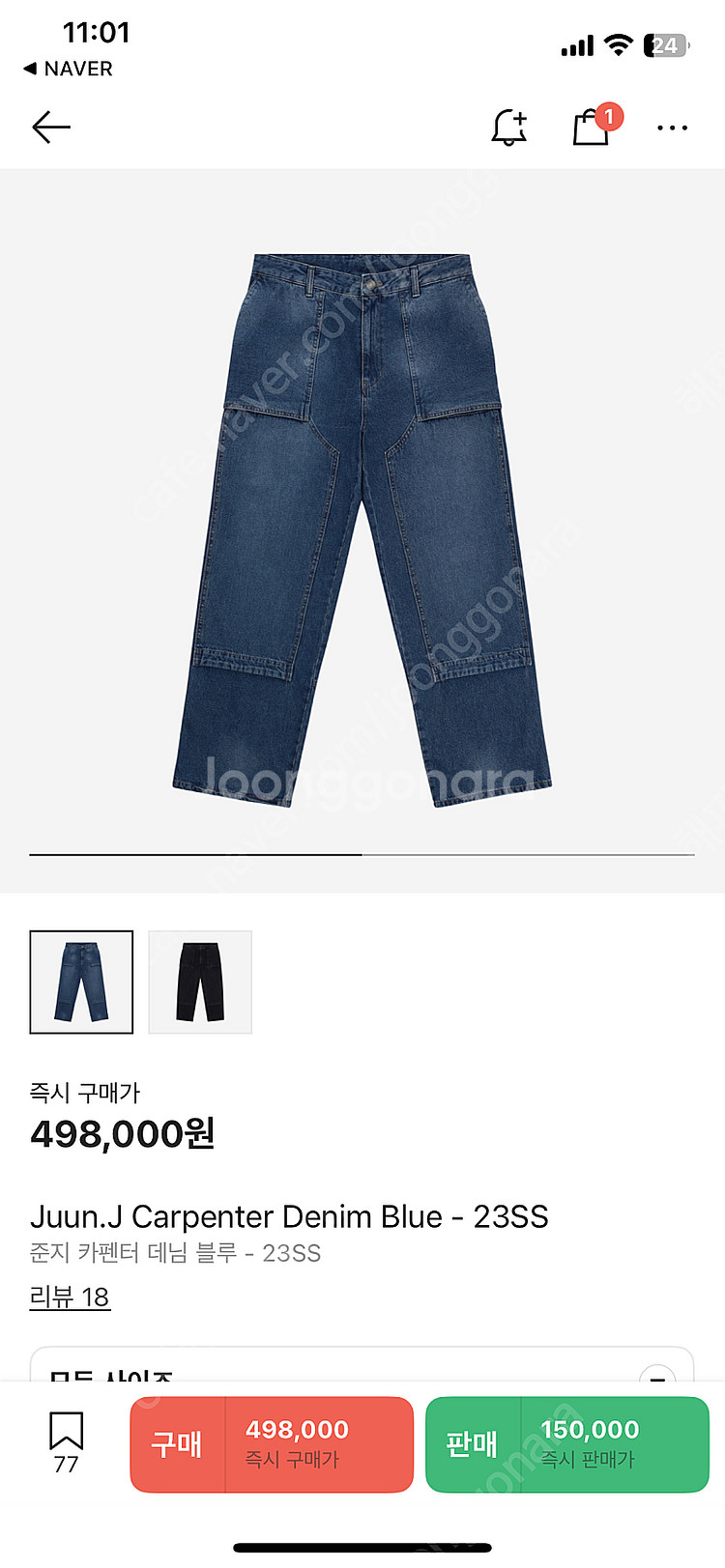Image resolution: width=725 pixels, height=1568 pixels.
Task: Go back with the arrow icon
Action: (51, 128)
